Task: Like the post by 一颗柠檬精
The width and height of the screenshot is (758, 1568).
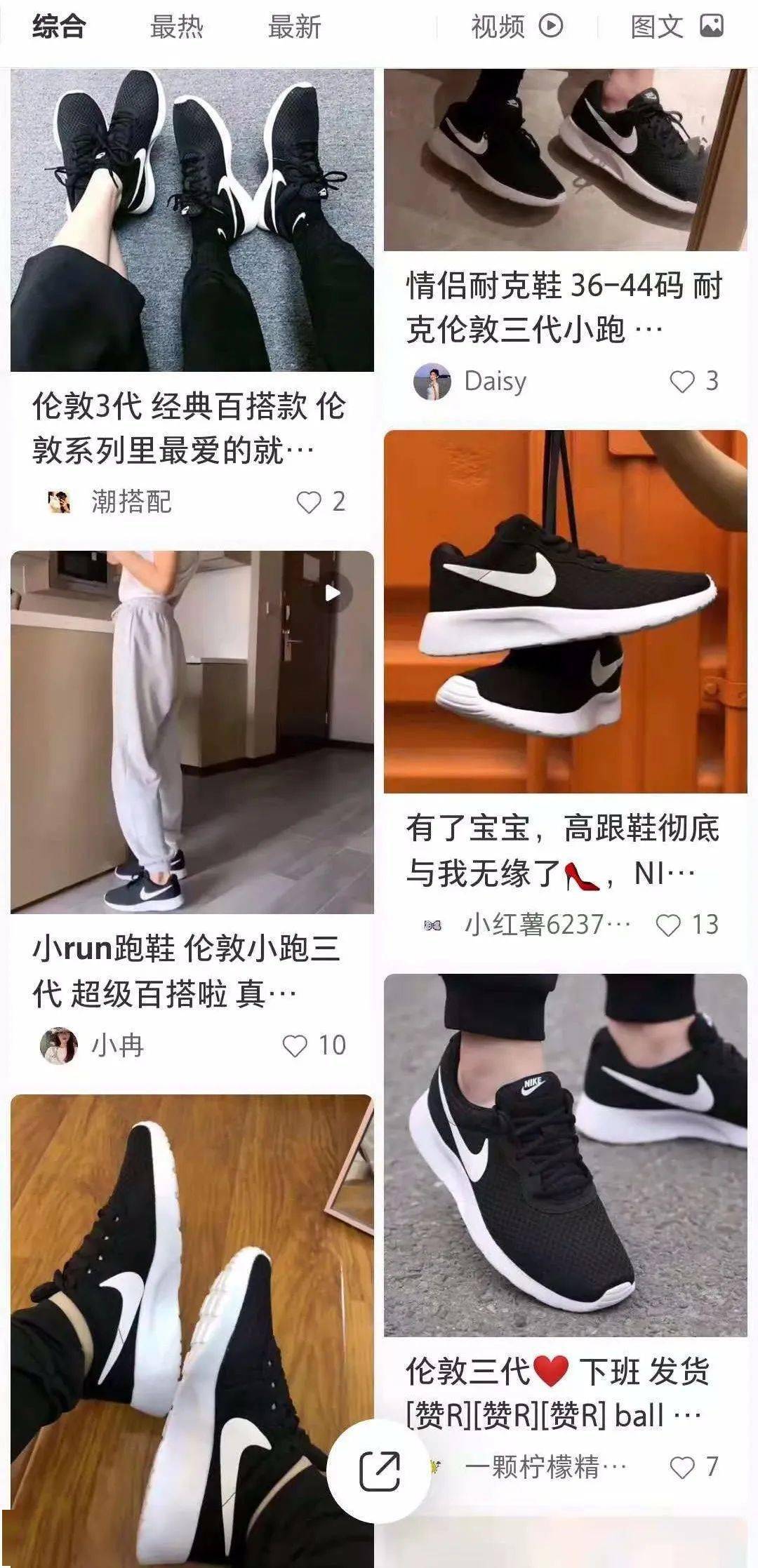Action: [x=681, y=1467]
